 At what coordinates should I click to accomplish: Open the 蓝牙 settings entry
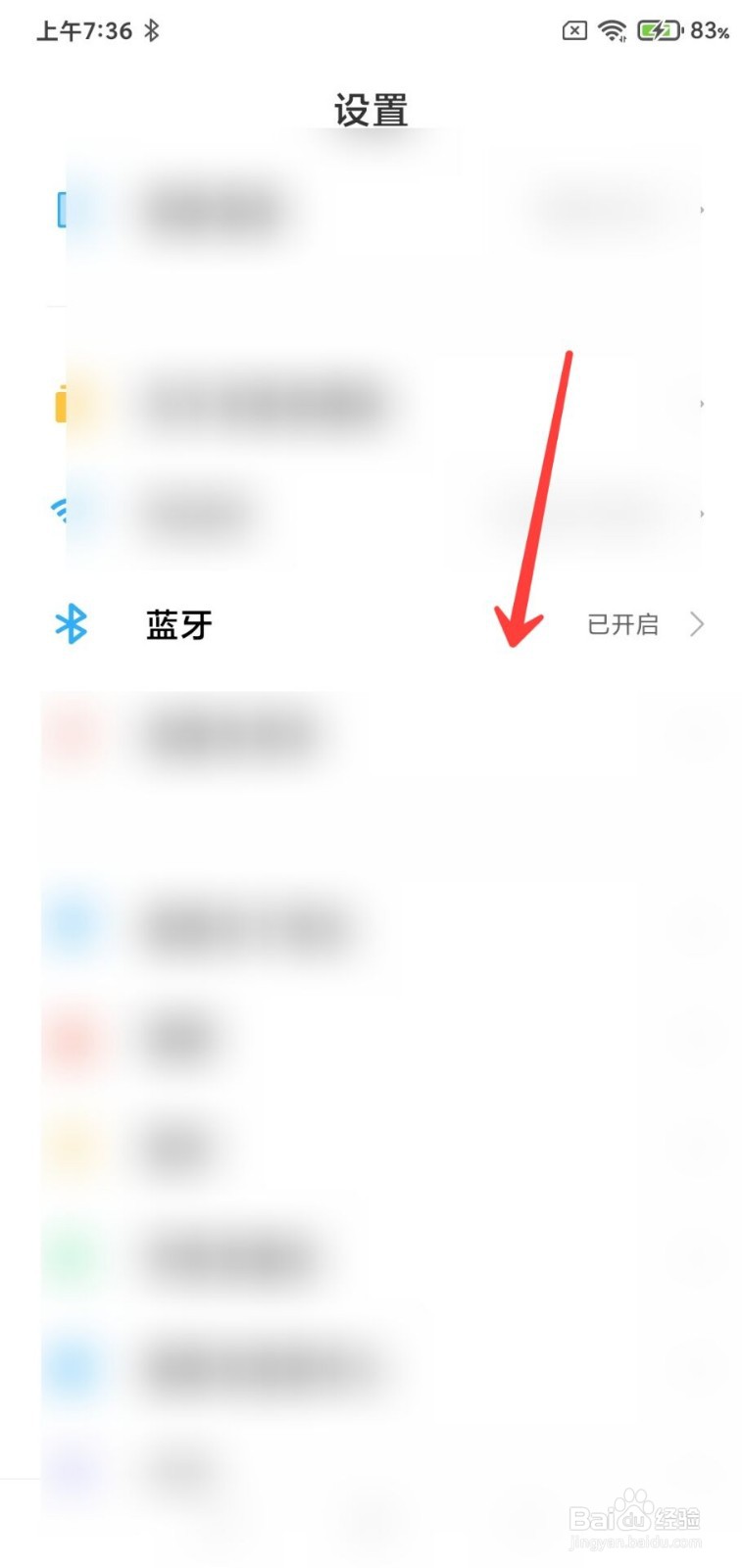tap(179, 624)
